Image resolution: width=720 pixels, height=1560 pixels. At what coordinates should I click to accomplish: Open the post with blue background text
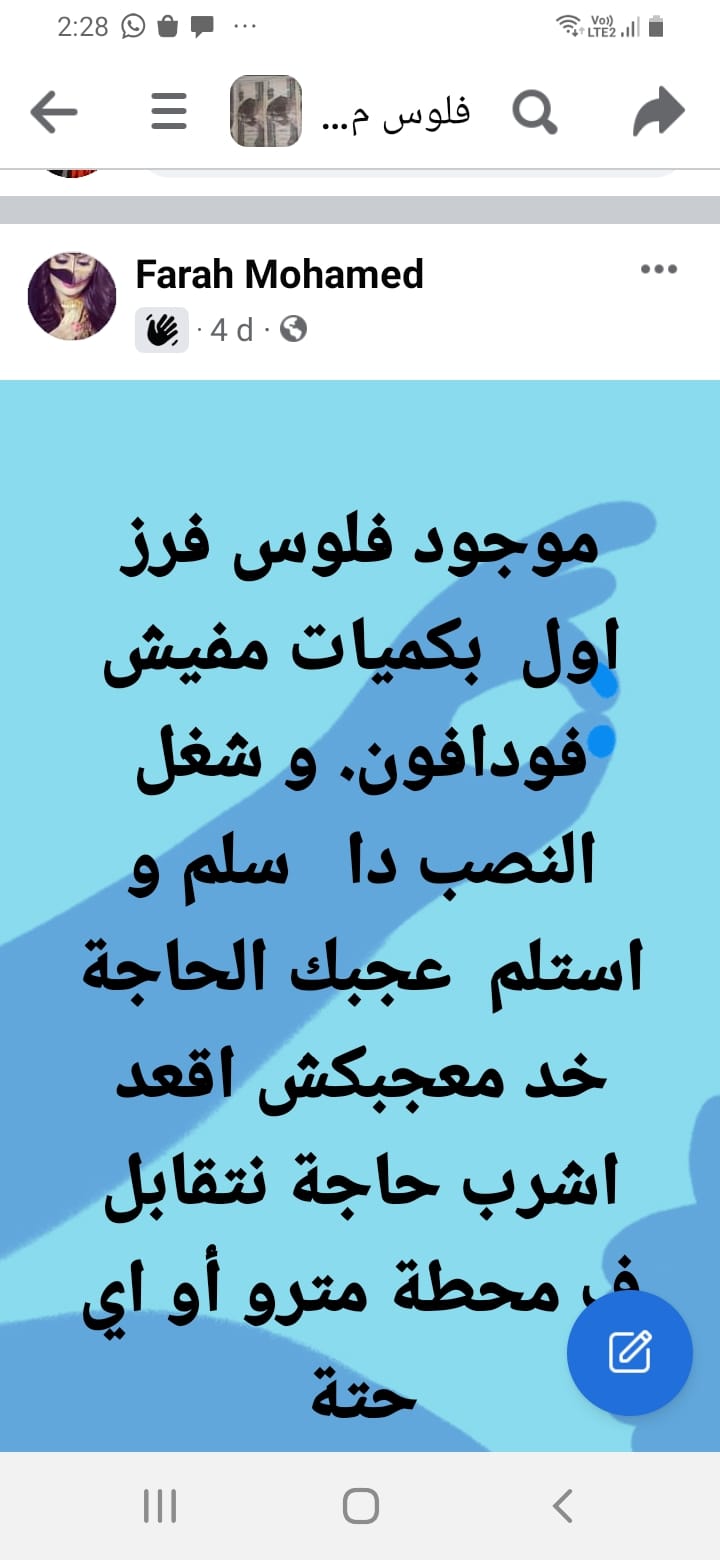click(x=360, y=900)
